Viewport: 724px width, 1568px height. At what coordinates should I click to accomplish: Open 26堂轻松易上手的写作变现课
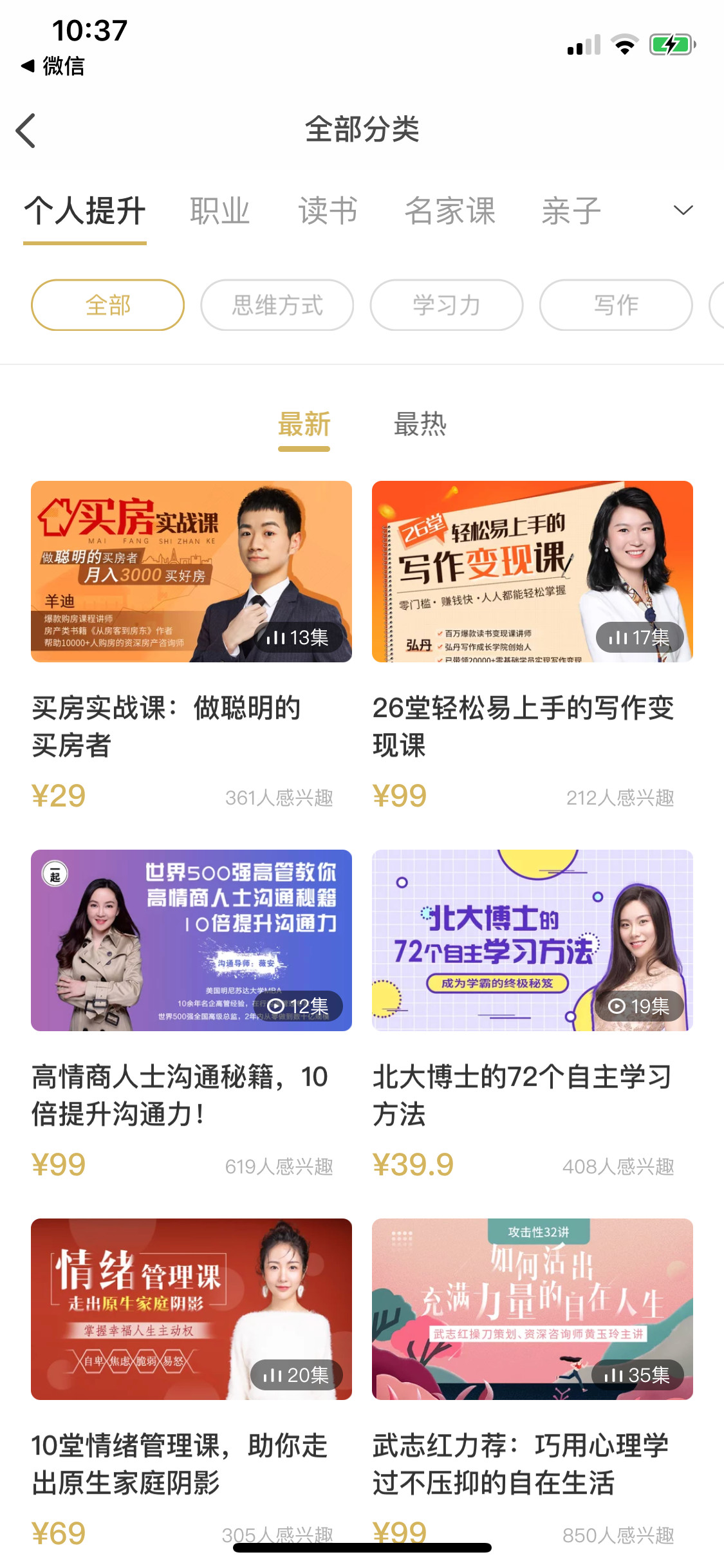532,573
